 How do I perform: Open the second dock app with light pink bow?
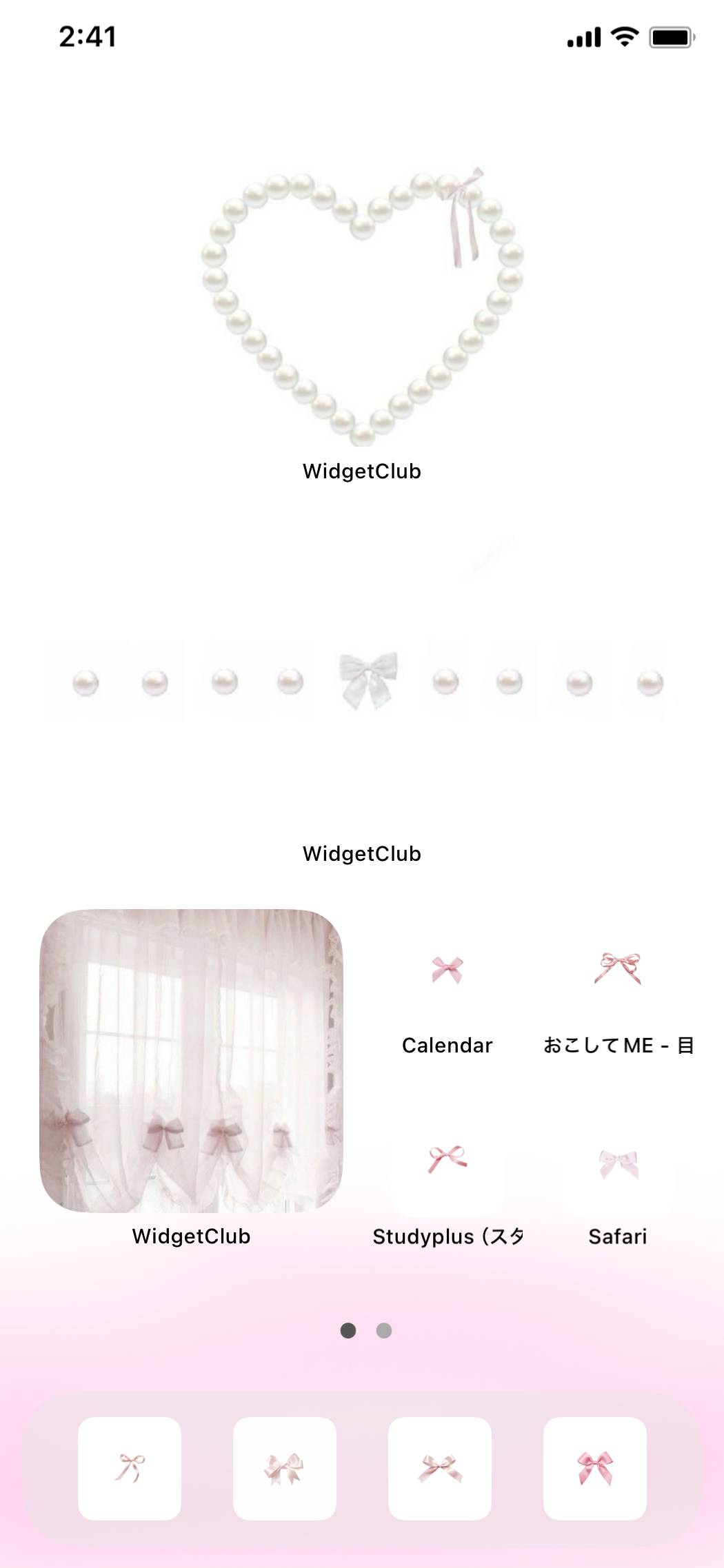click(285, 1468)
